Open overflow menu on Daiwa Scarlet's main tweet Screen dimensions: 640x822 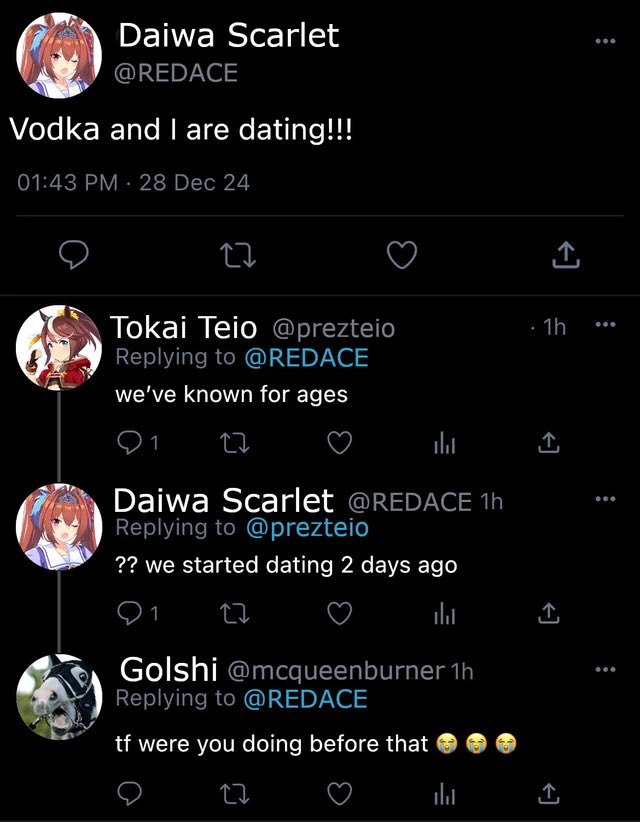pyautogui.click(x=605, y=41)
